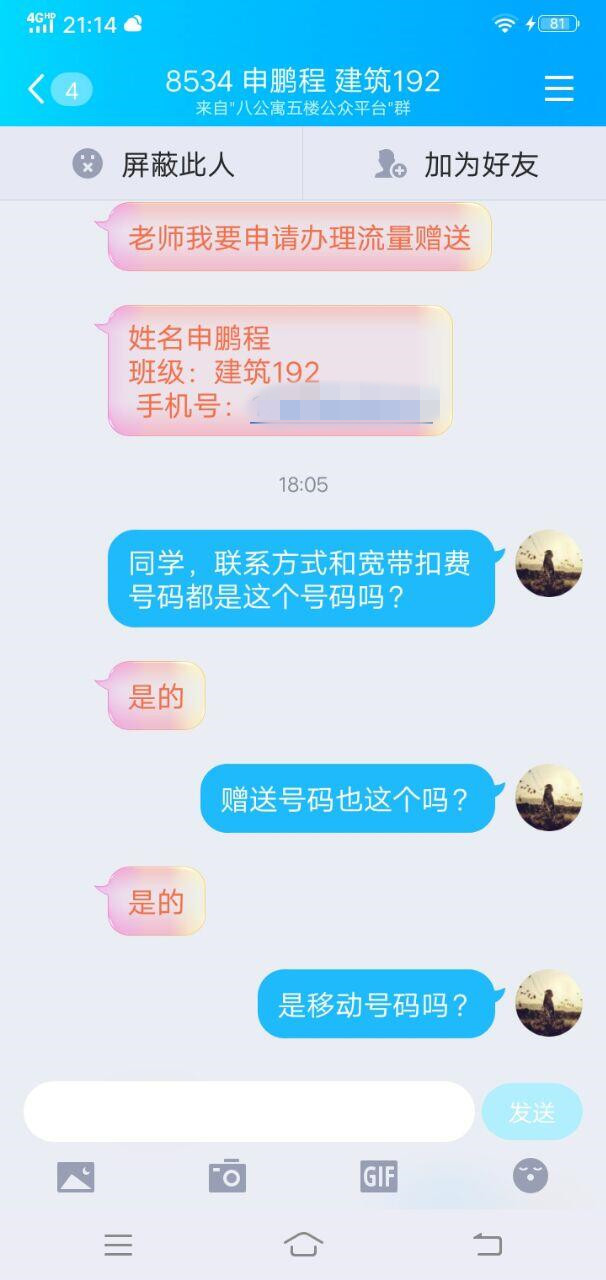Add this contact via 加为好友

pos(455,164)
